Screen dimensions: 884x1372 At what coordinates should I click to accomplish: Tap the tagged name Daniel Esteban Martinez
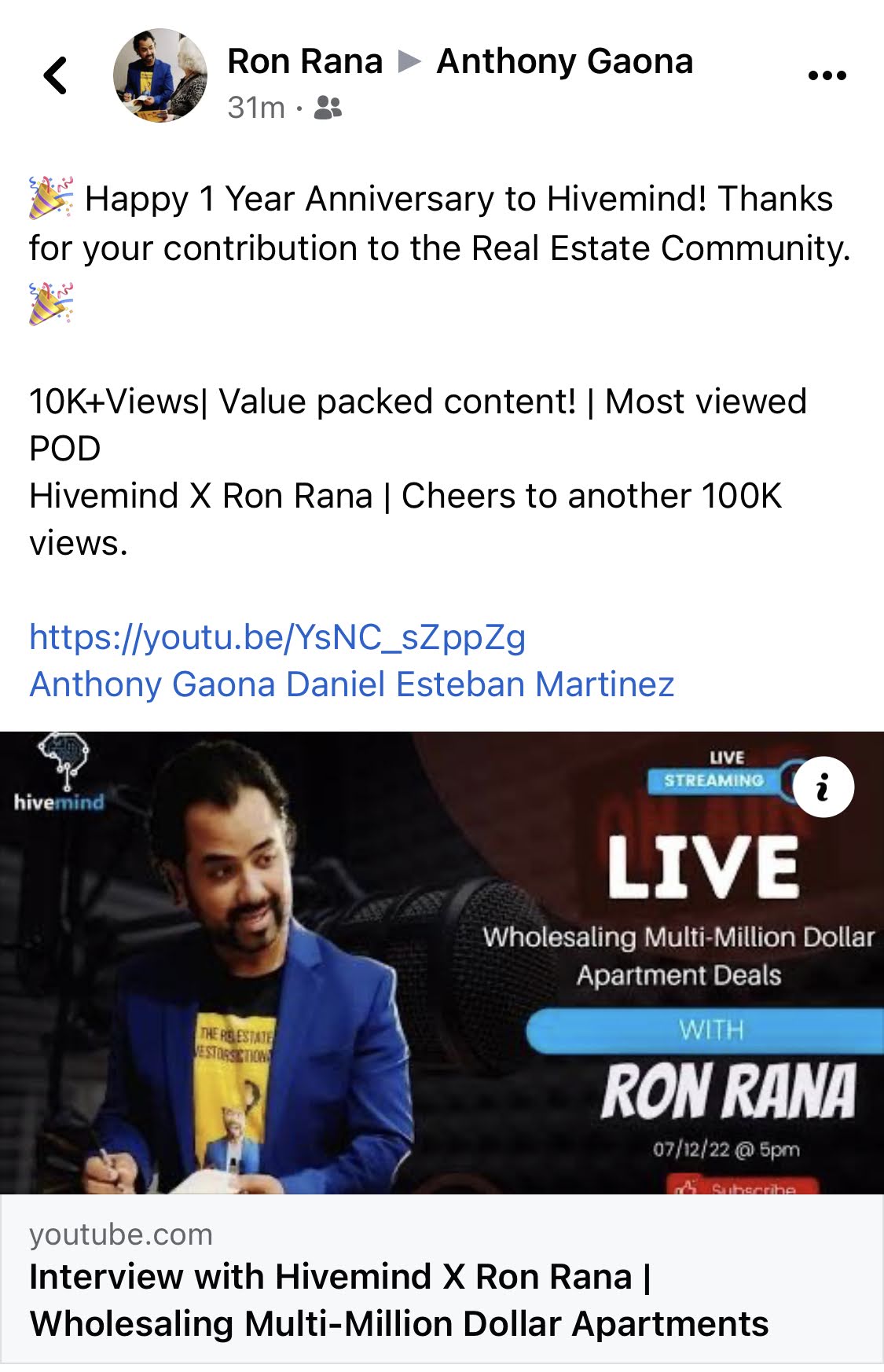[x=479, y=684]
